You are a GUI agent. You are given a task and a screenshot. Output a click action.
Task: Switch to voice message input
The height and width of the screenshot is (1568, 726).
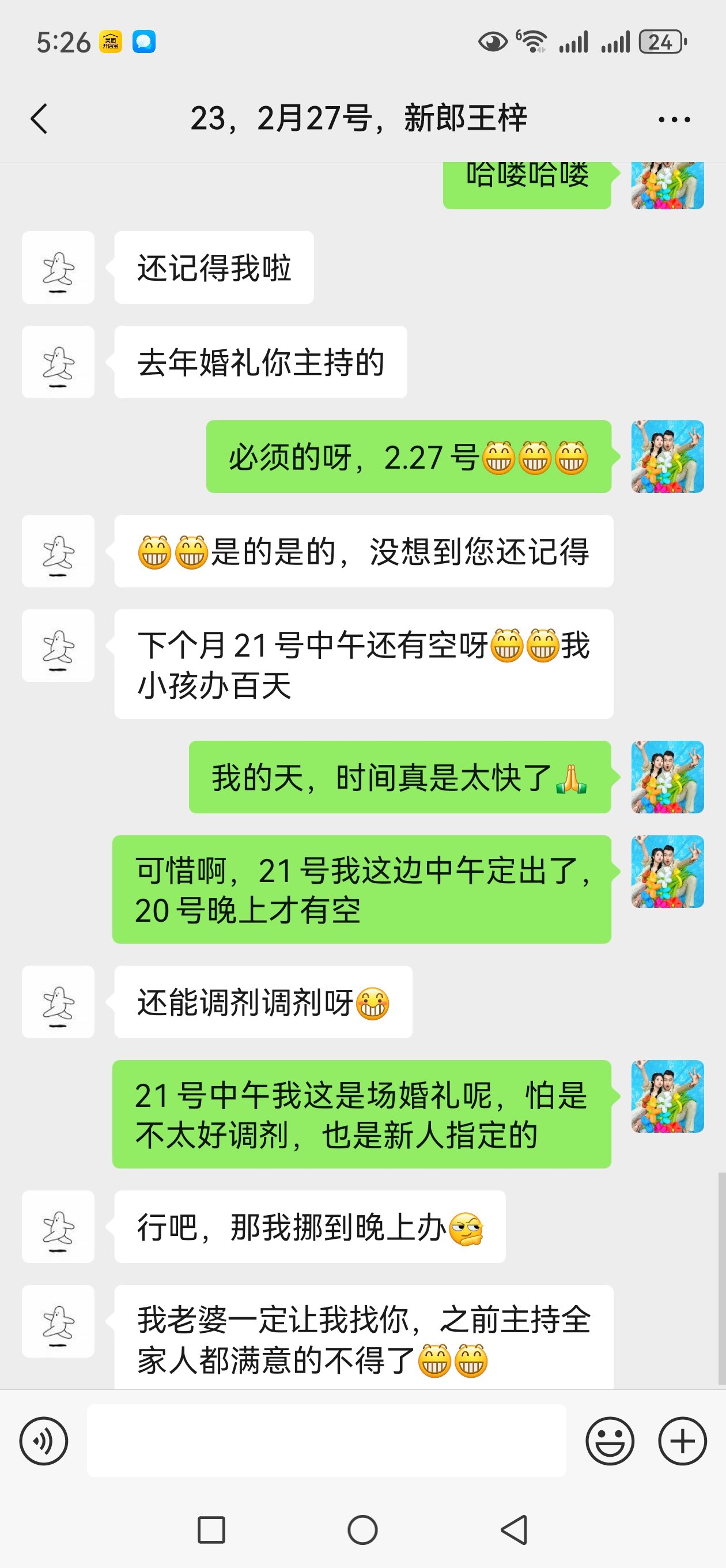tap(44, 1441)
